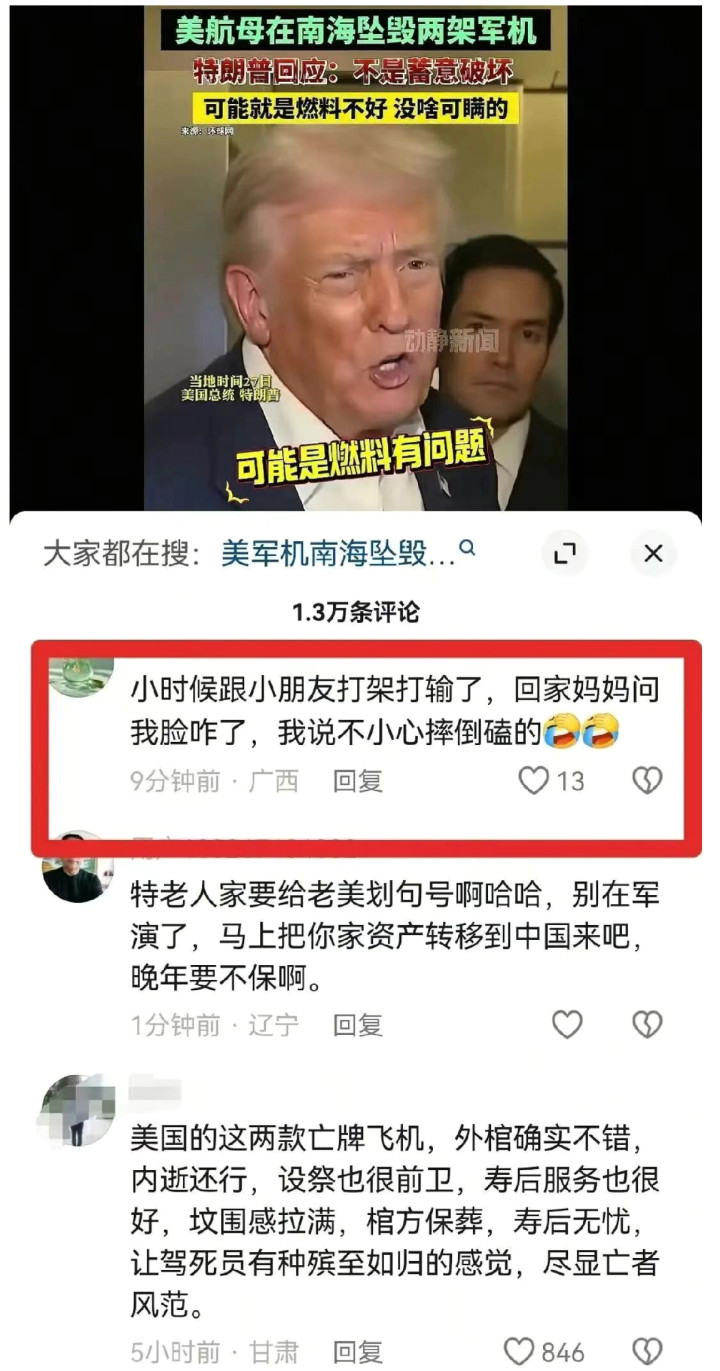Open the 甘肃 commenter's profile avatar
720x1371 pixels.
click(x=75, y=1110)
